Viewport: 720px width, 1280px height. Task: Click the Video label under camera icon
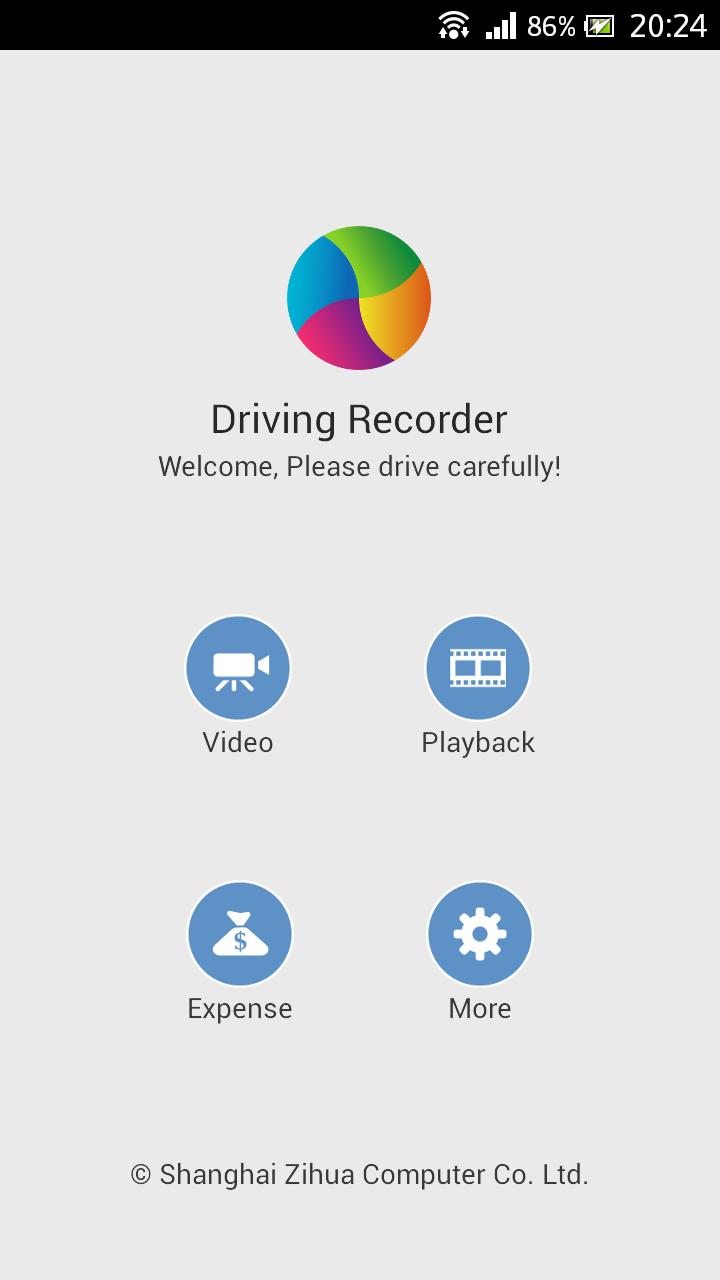tap(238, 742)
